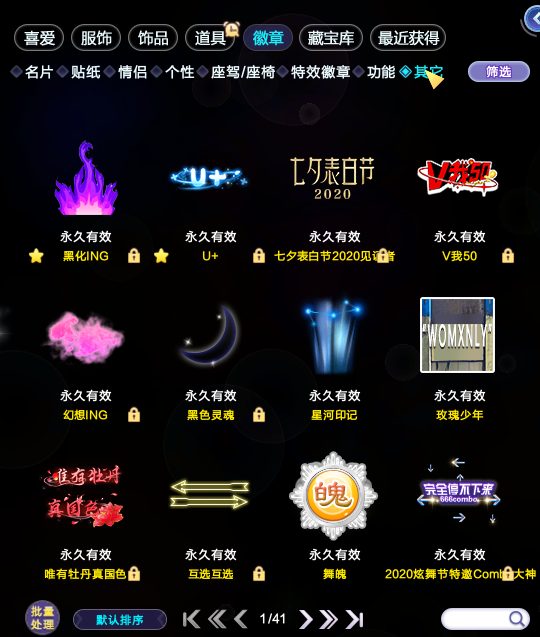
Task: Pick the 玫瑰少年 badge
Action: (458, 335)
